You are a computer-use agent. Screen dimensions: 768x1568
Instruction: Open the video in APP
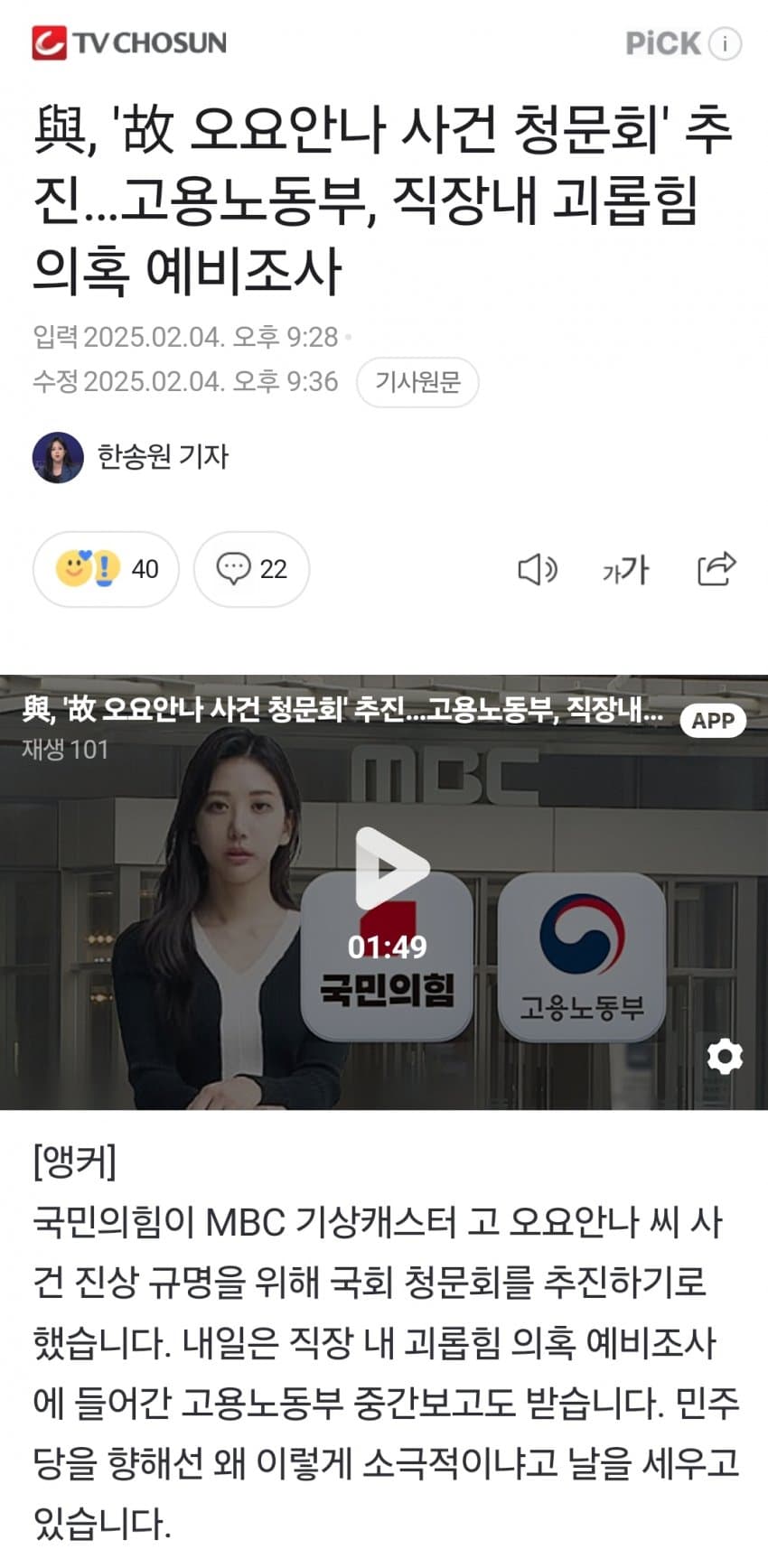712,721
